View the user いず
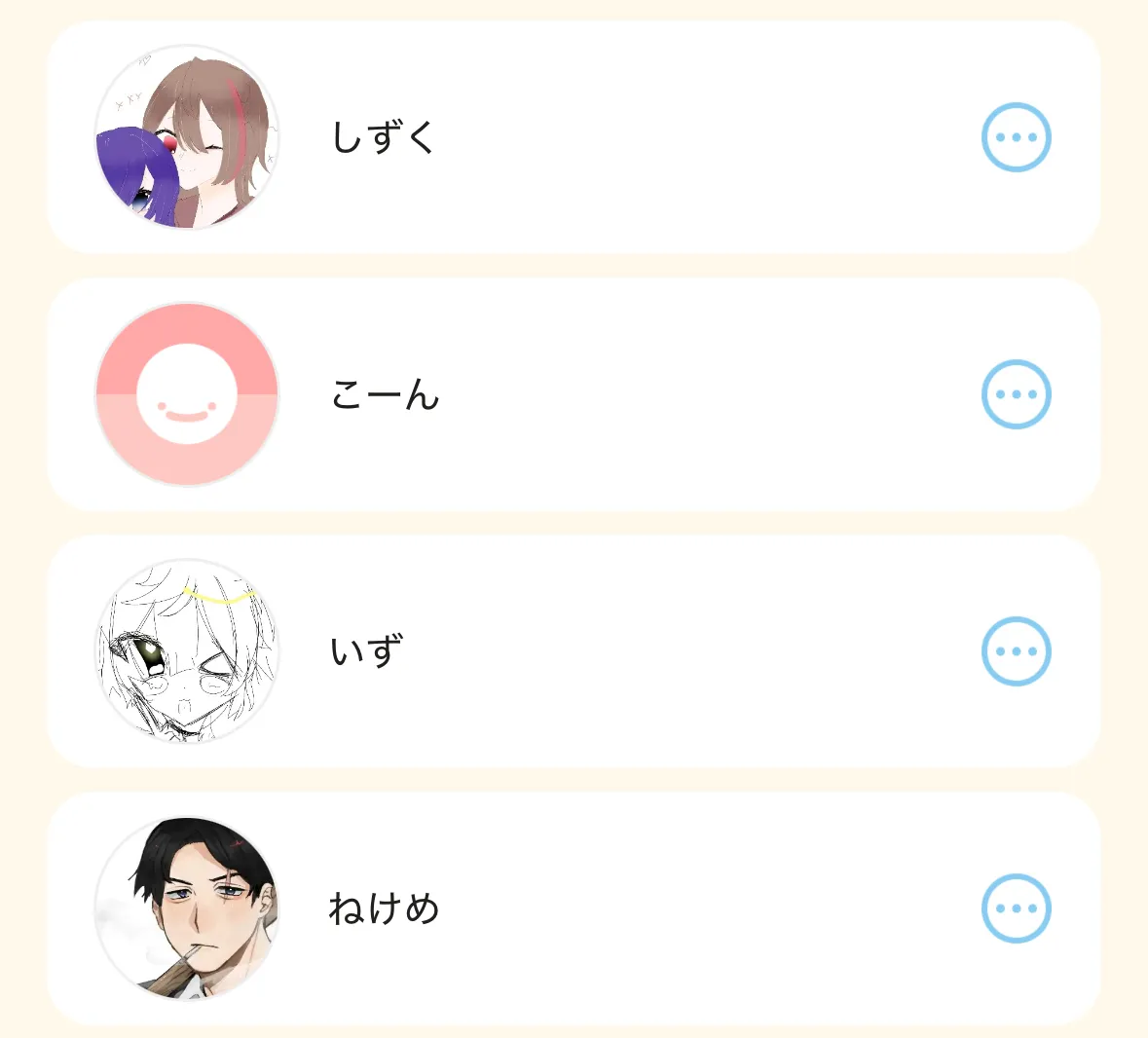Screen dimensions: 1148x1038 click(x=366, y=651)
